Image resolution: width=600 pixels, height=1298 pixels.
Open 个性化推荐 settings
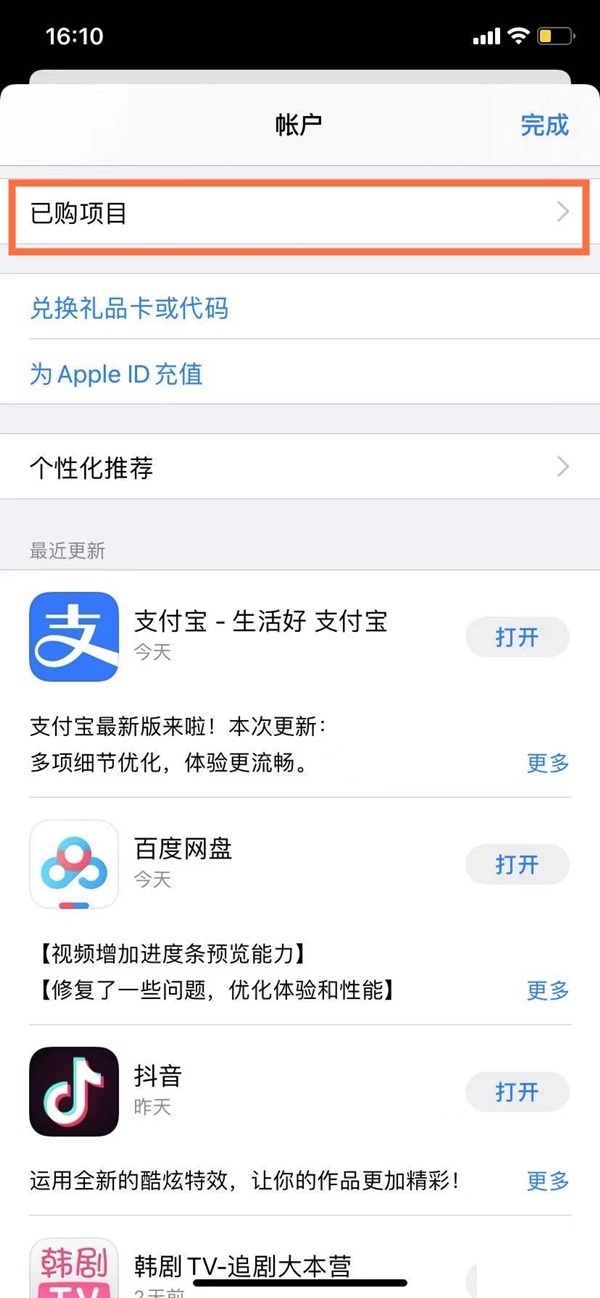pyautogui.click(x=299, y=467)
